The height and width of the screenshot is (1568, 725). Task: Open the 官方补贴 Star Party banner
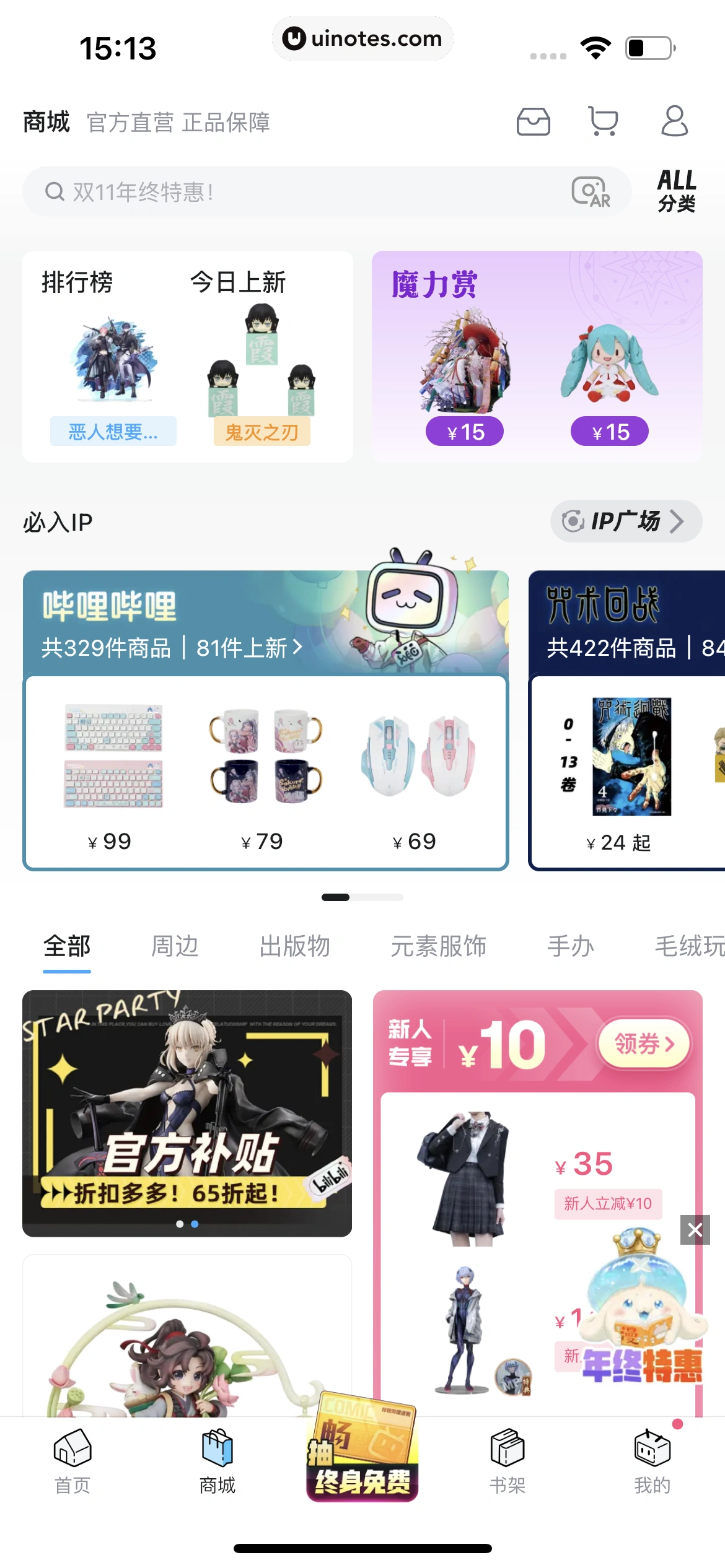pos(187,1112)
